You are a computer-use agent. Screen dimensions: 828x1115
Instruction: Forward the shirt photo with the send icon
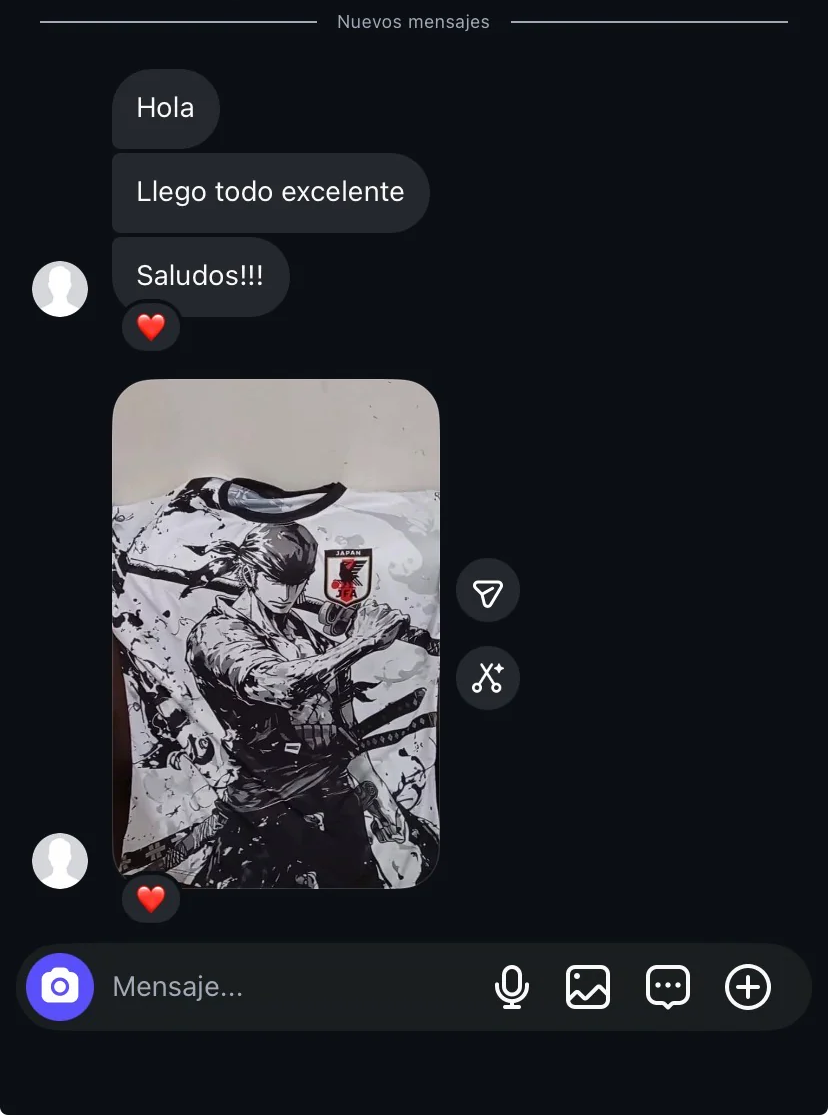coord(487,591)
